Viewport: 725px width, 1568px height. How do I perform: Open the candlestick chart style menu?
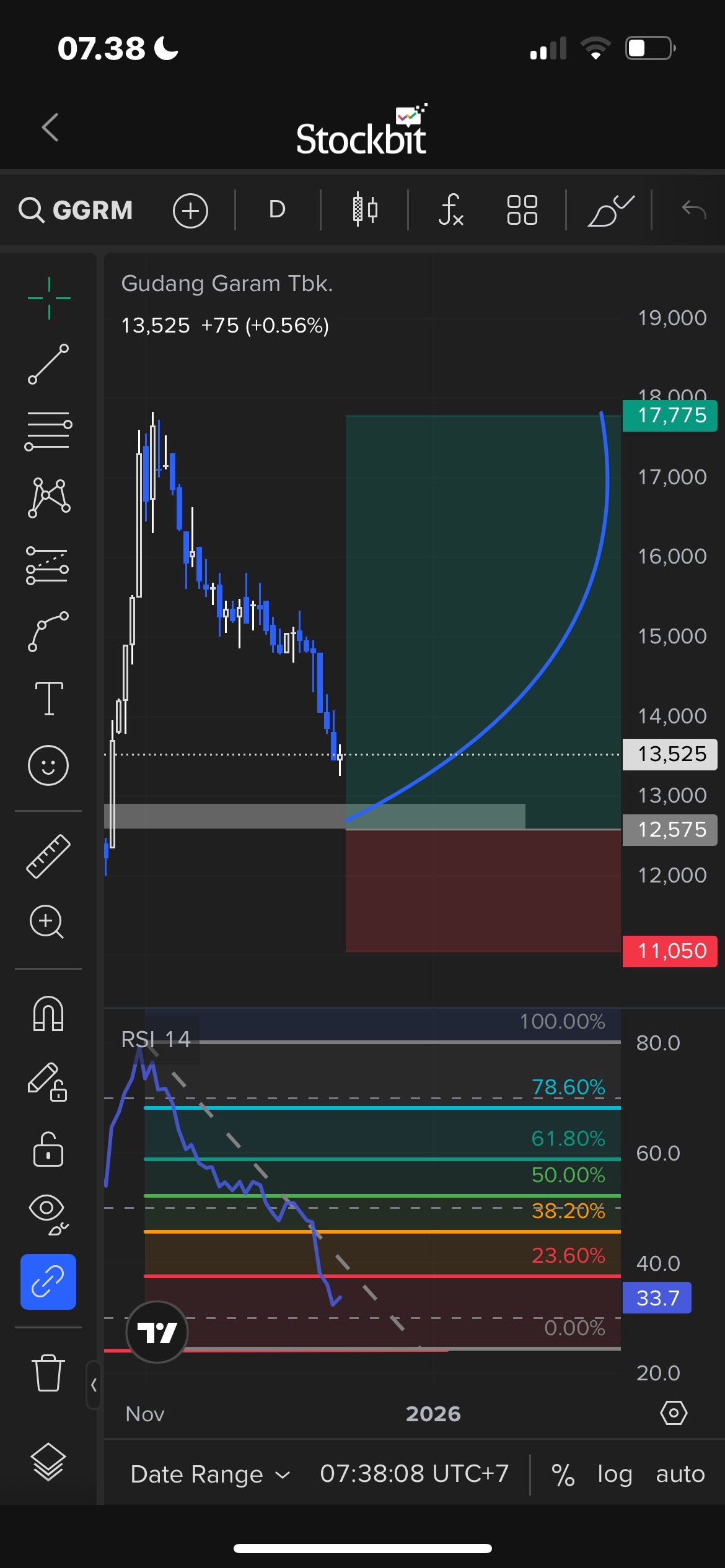tap(364, 210)
